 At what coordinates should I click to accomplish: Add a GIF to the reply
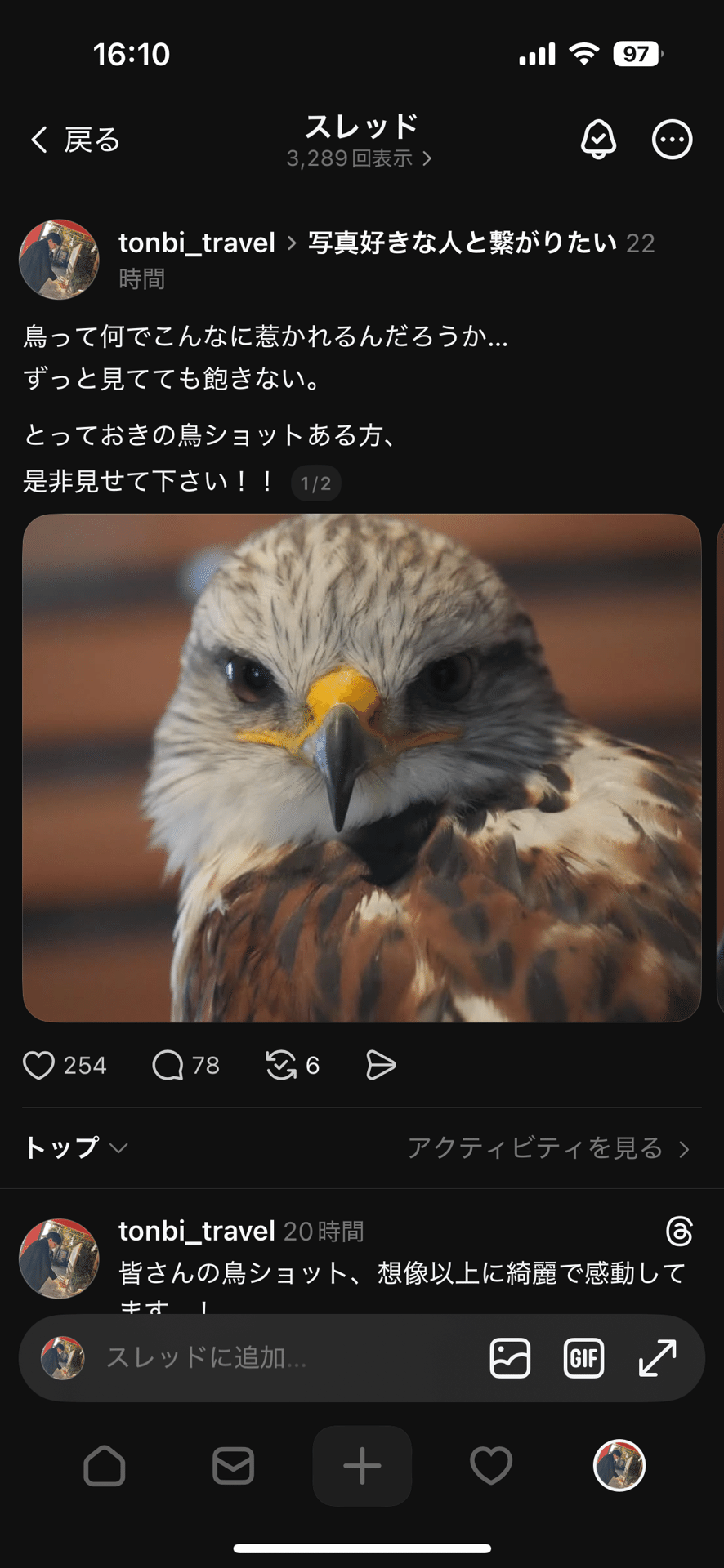coord(583,1357)
